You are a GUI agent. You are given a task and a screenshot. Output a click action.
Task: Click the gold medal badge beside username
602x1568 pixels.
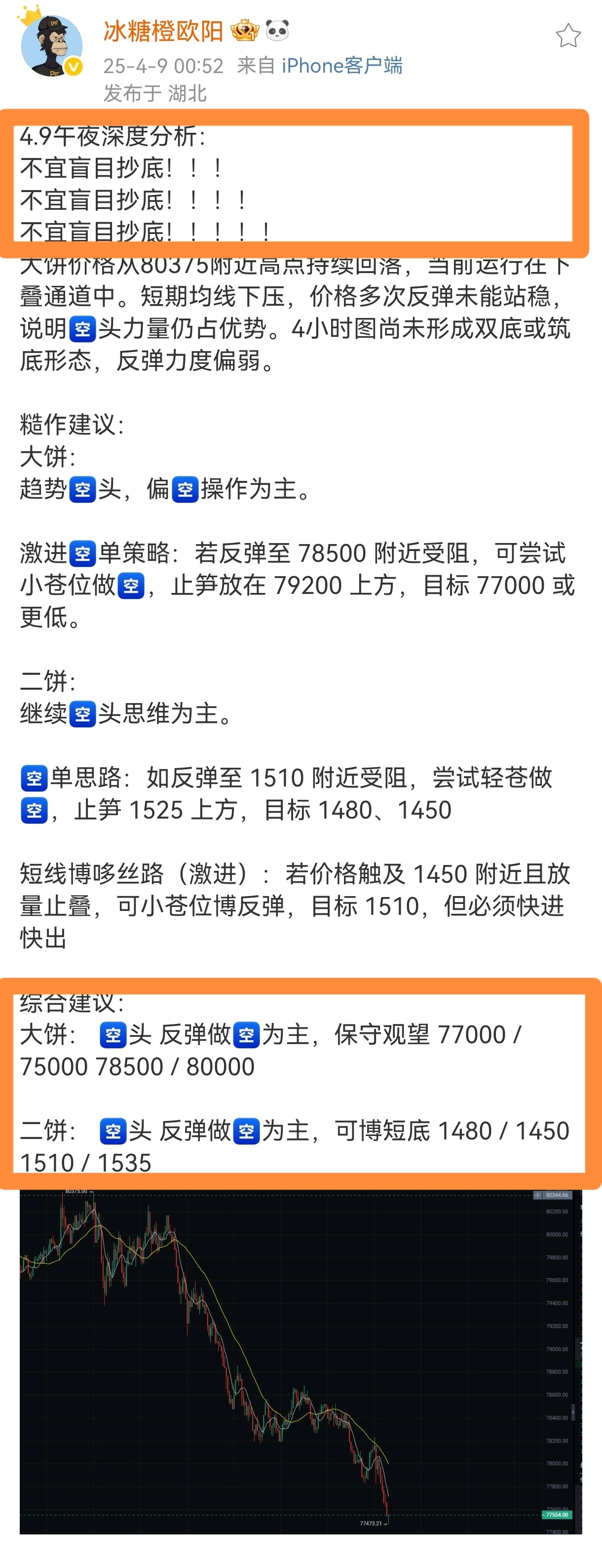tap(245, 32)
